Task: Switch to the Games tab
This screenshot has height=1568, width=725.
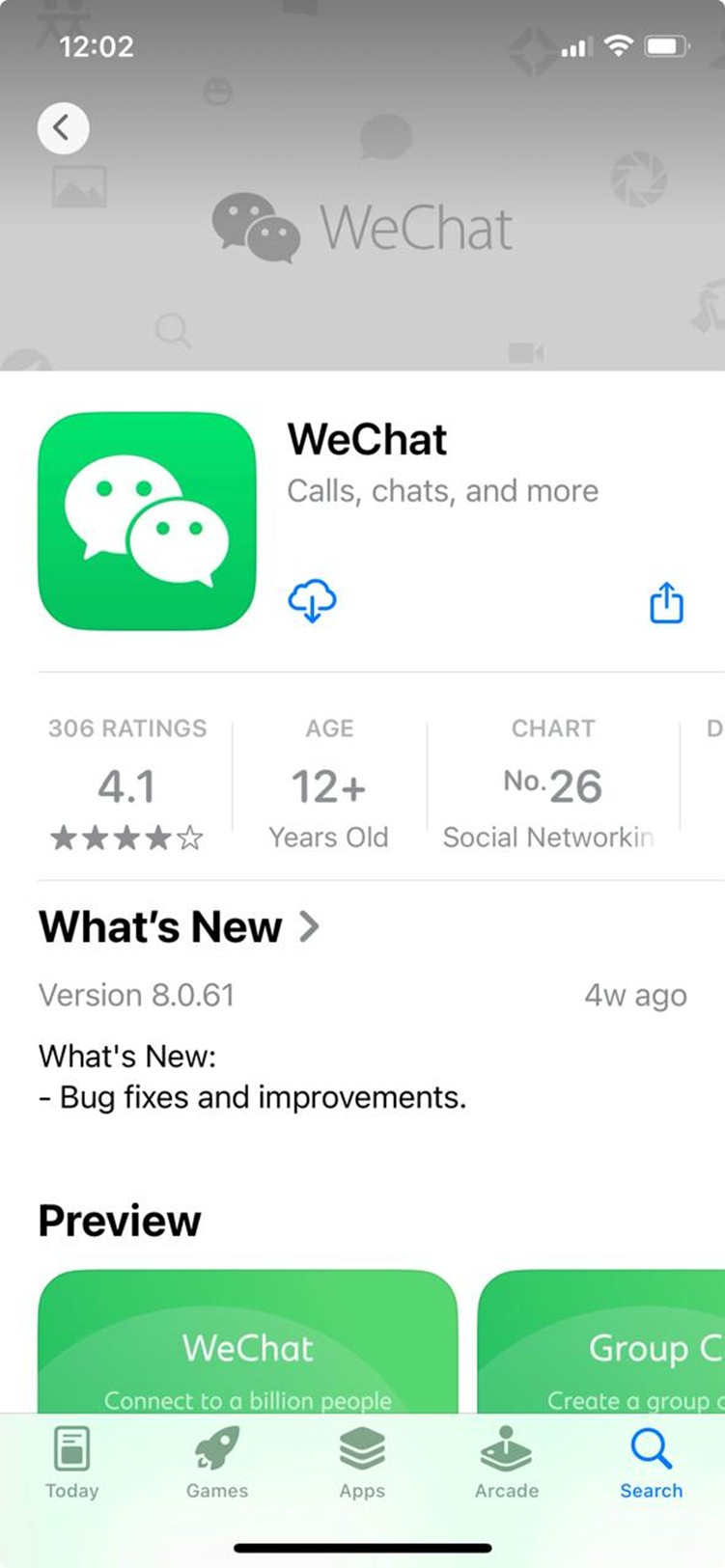Action: click(217, 1462)
